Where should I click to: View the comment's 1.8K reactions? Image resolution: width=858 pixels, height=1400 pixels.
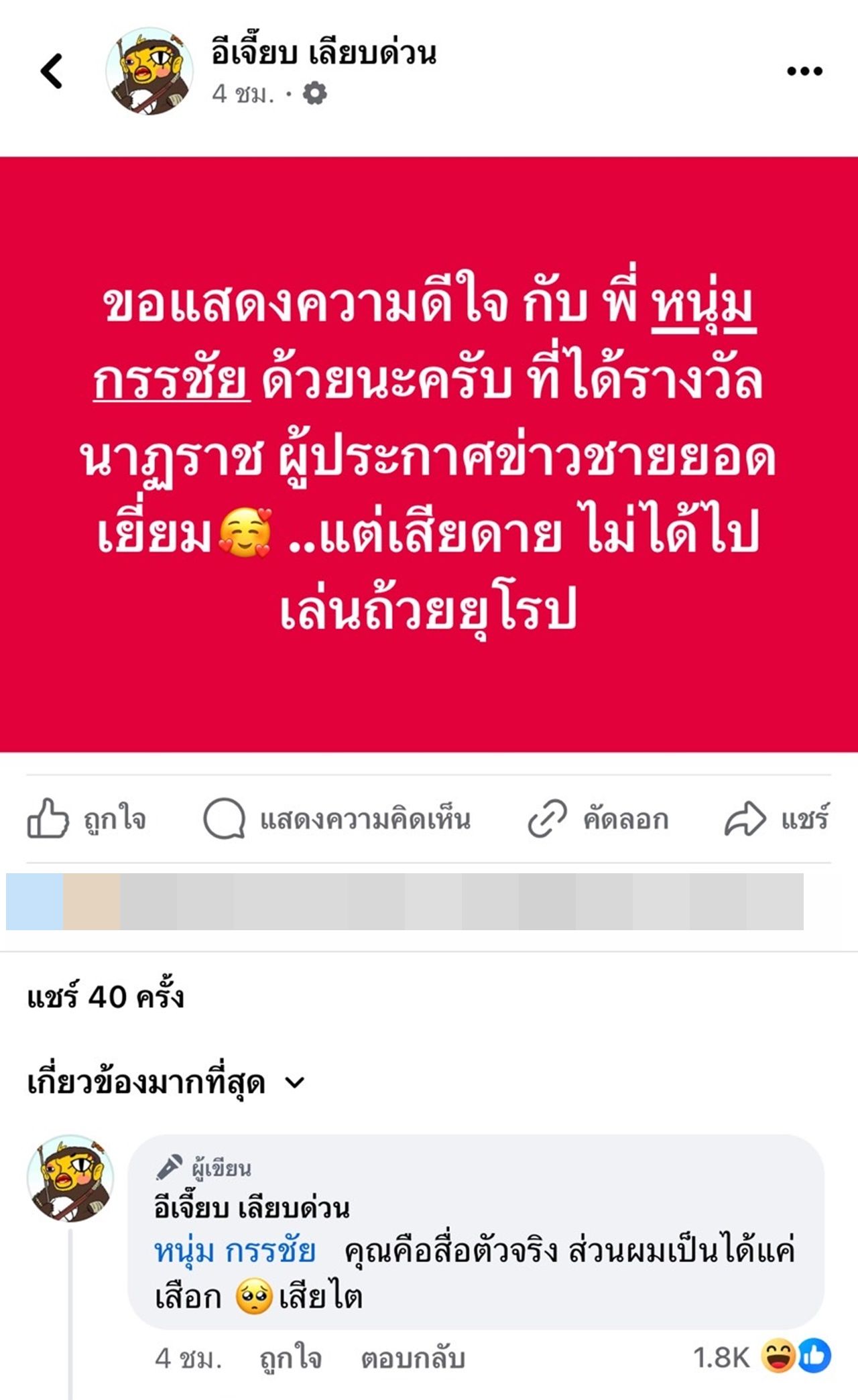[x=761, y=1357]
